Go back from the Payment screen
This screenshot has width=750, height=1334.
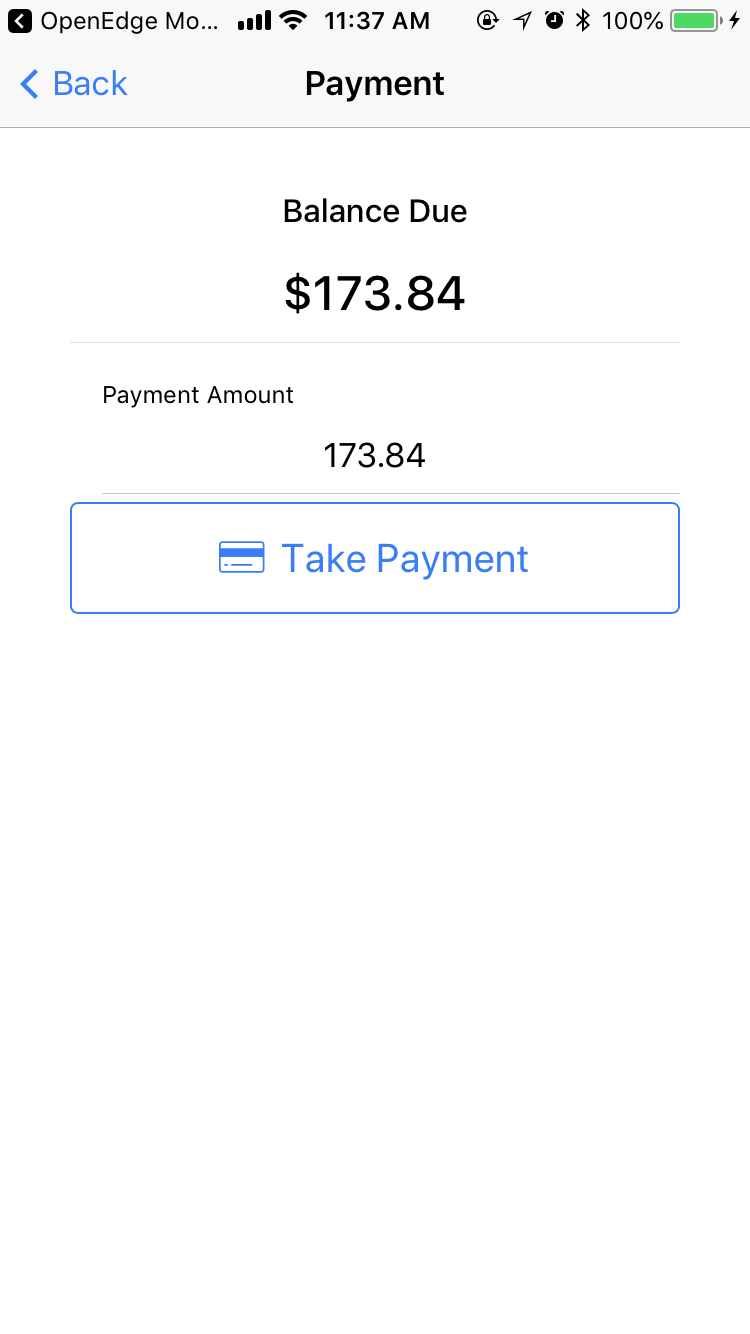(x=74, y=84)
